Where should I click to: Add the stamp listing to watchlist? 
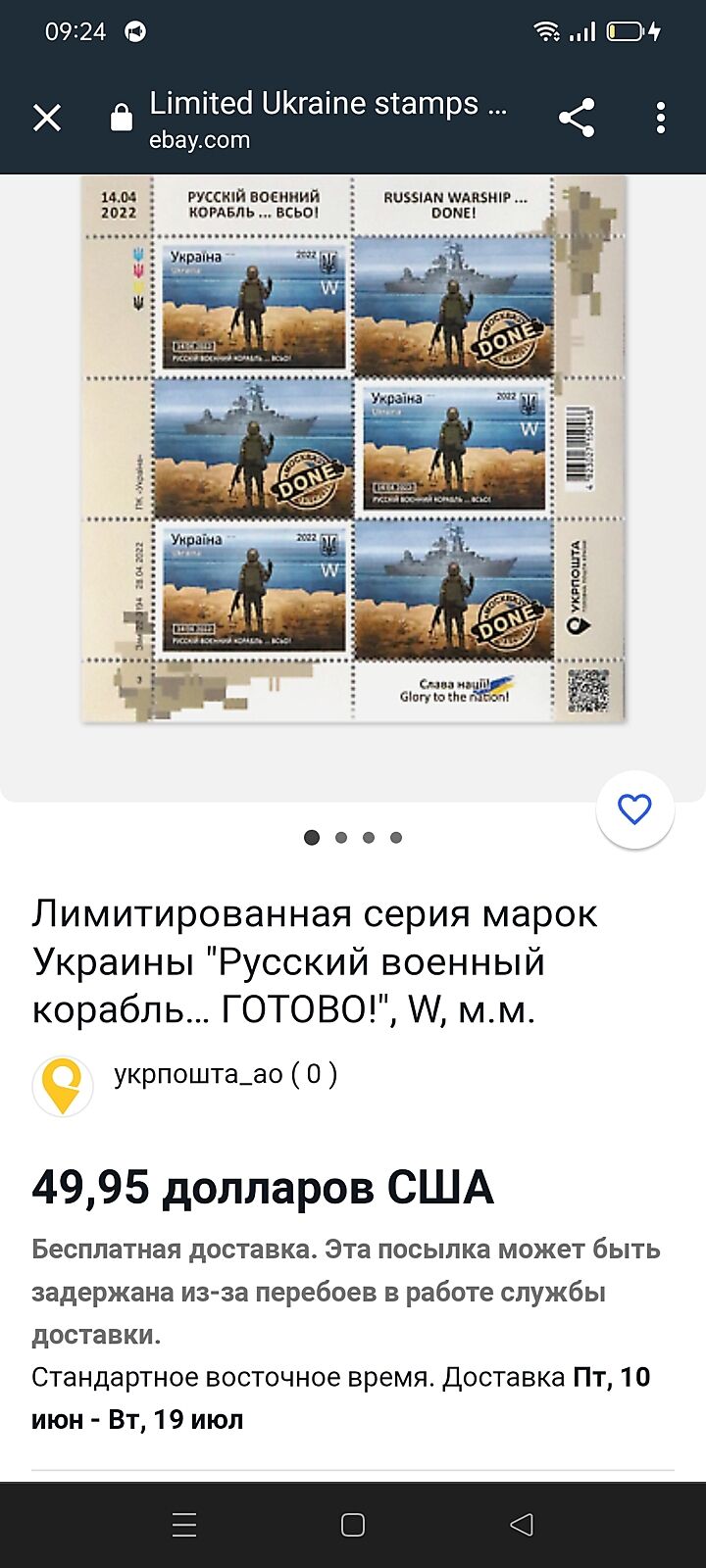[x=634, y=809]
